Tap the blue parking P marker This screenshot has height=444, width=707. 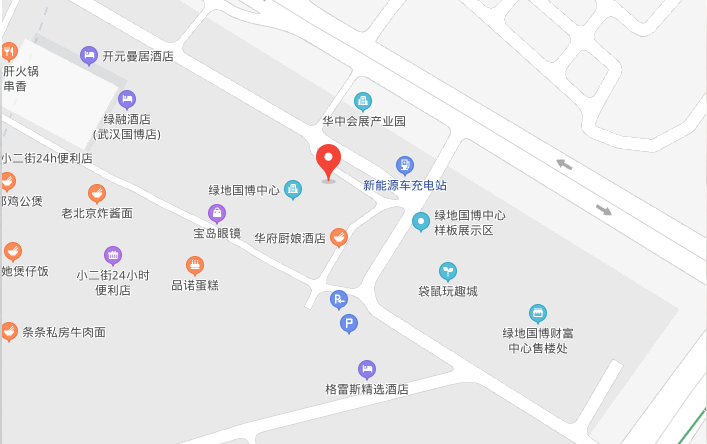point(348,323)
